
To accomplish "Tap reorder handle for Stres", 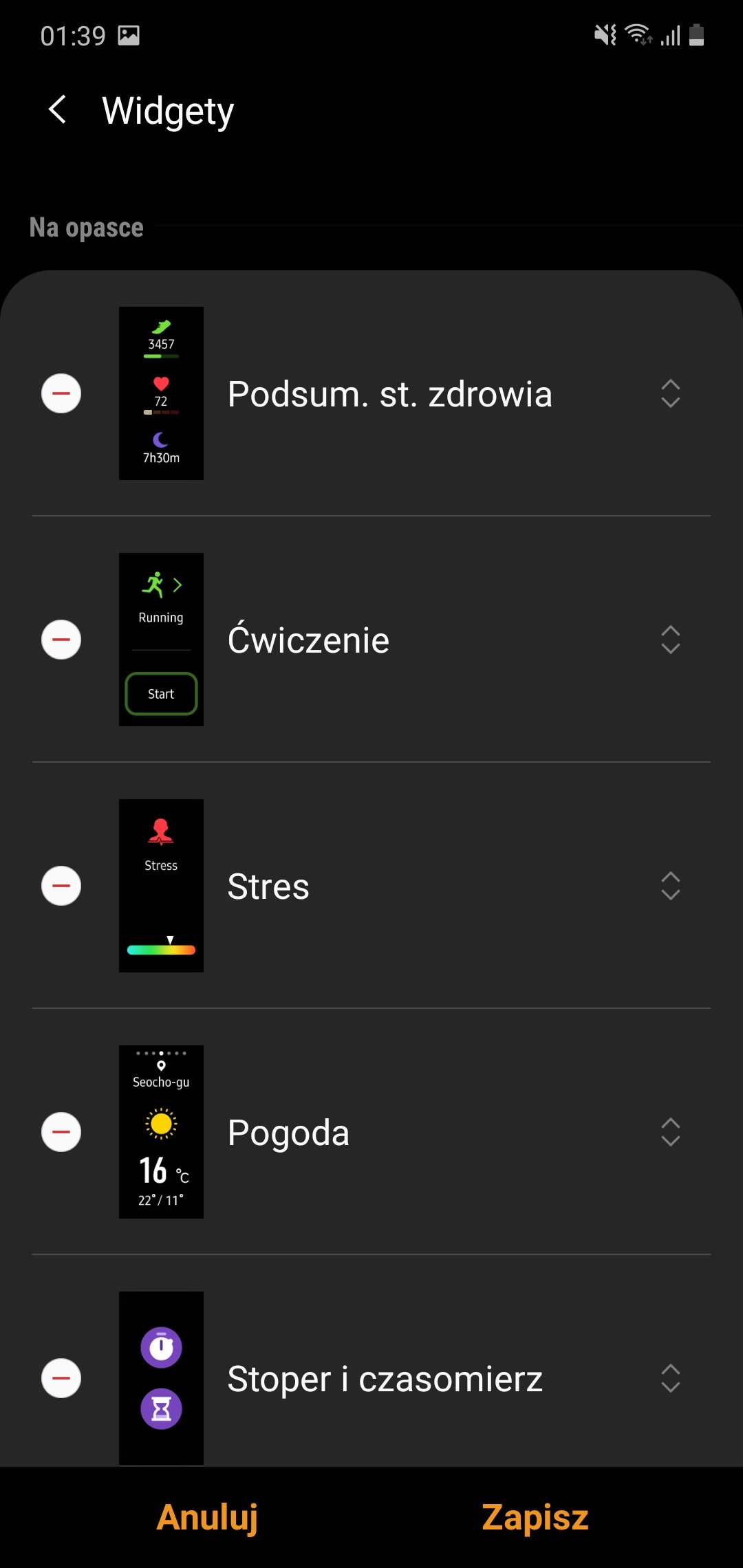I will click(671, 886).
